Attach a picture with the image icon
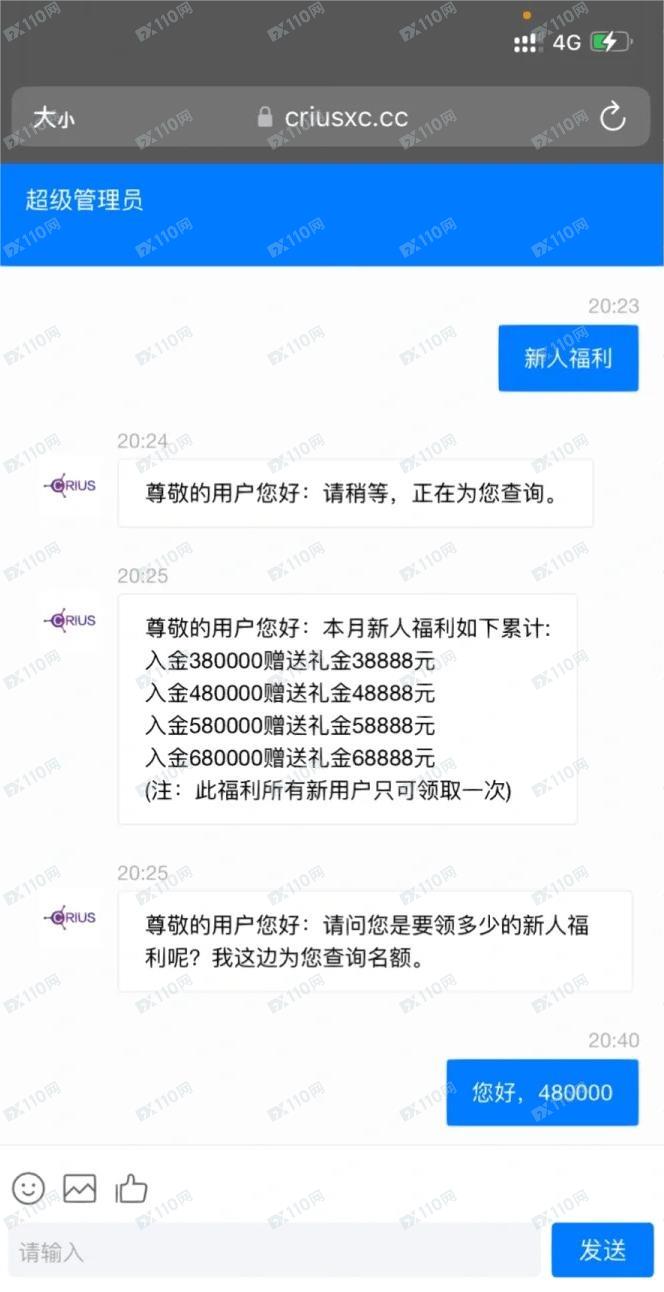664x1292 pixels. pyautogui.click(x=80, y=1188)
